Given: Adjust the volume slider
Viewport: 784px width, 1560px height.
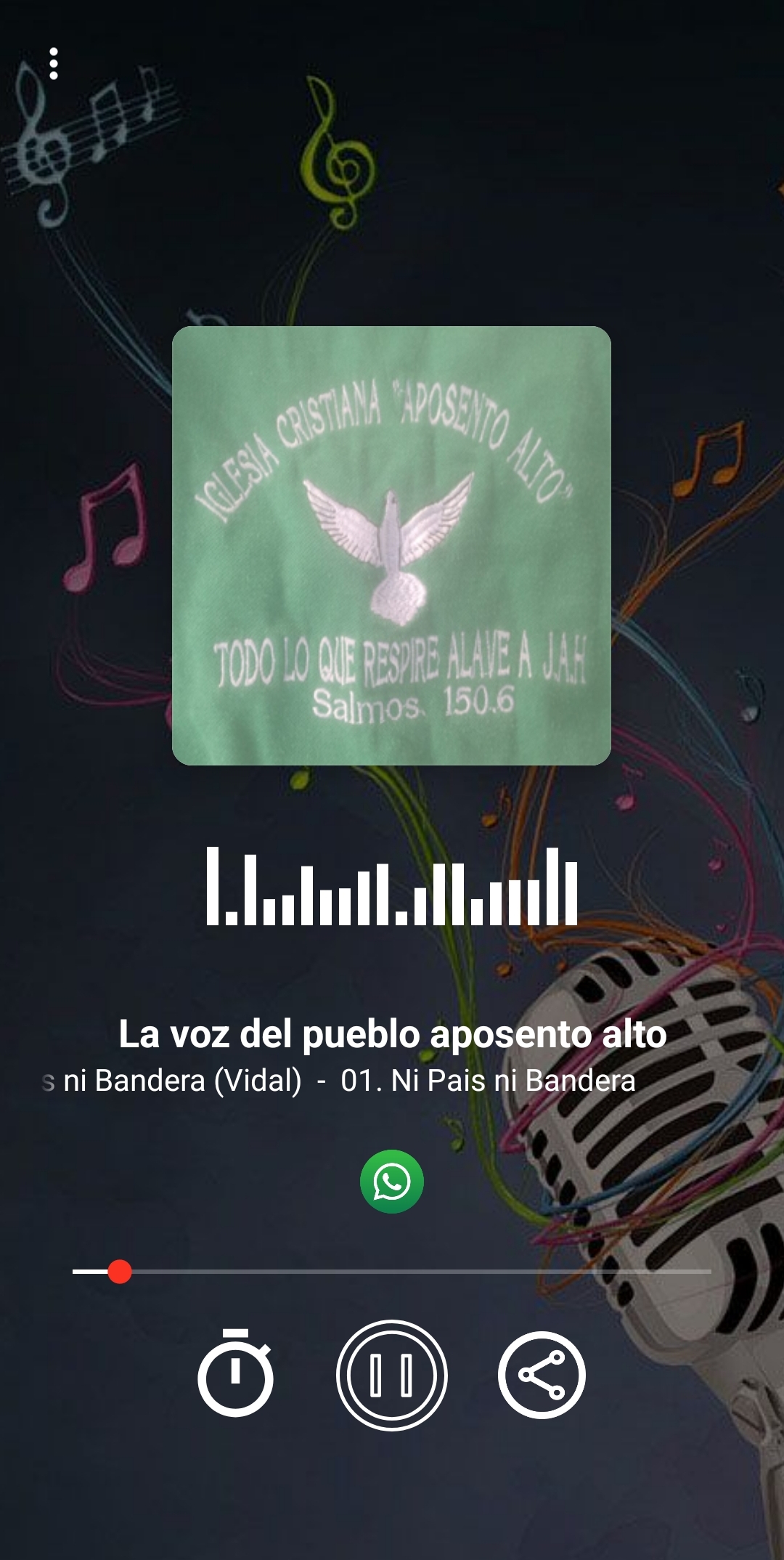Looking at the screenshot, I should click(x=392, y=1272).
